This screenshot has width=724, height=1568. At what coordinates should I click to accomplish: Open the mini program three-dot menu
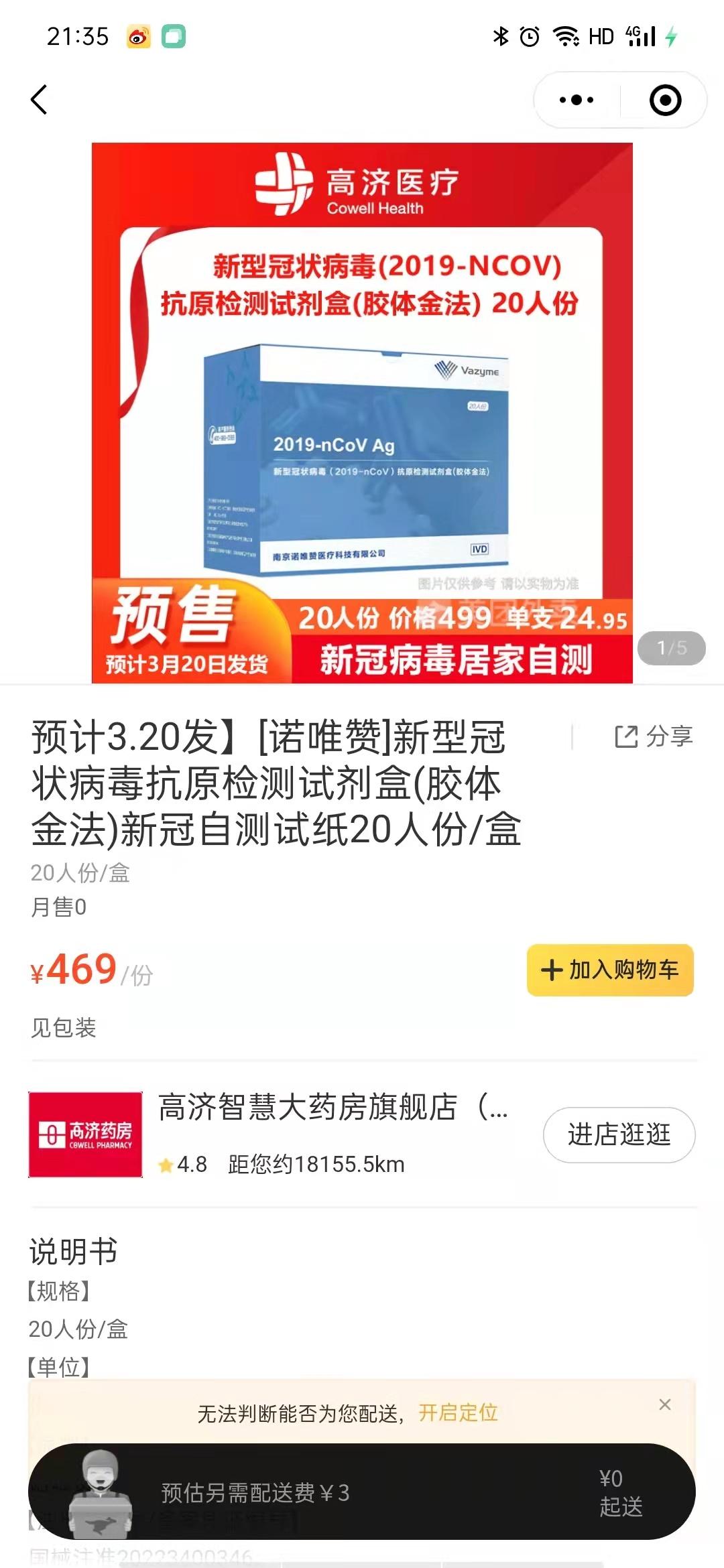pos(577,101)
